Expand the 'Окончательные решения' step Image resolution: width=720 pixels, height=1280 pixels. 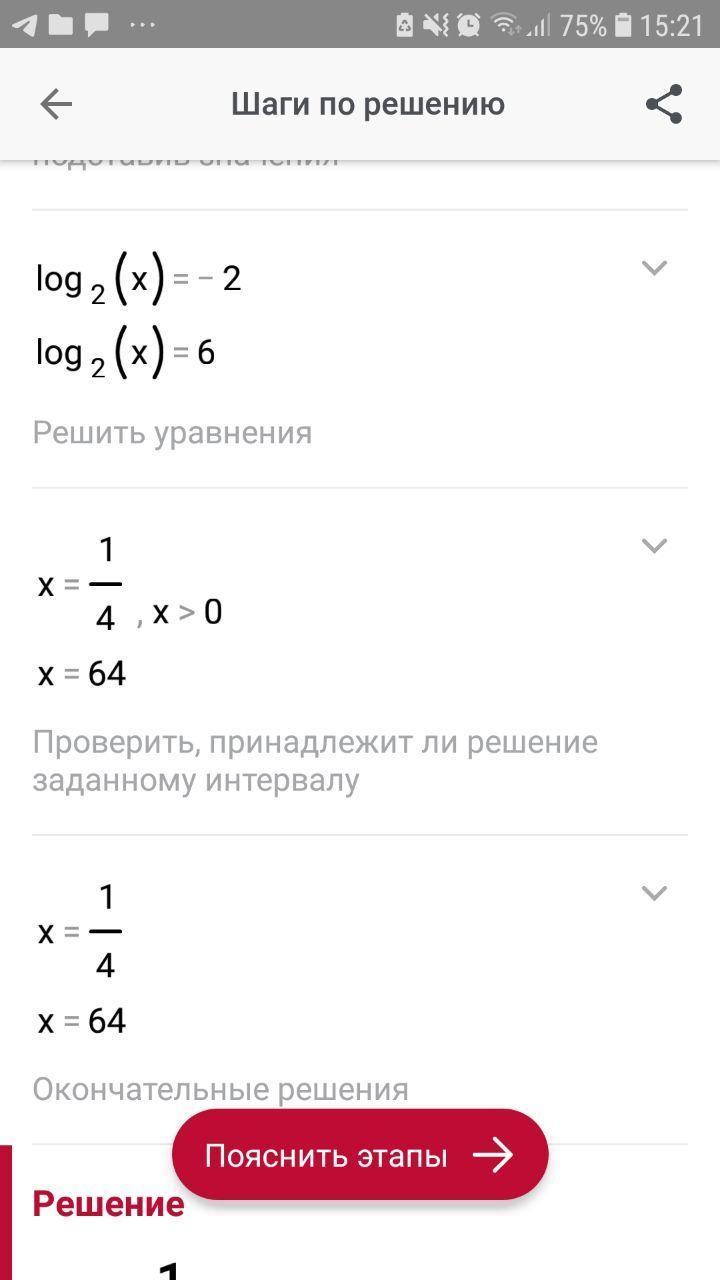653,893
